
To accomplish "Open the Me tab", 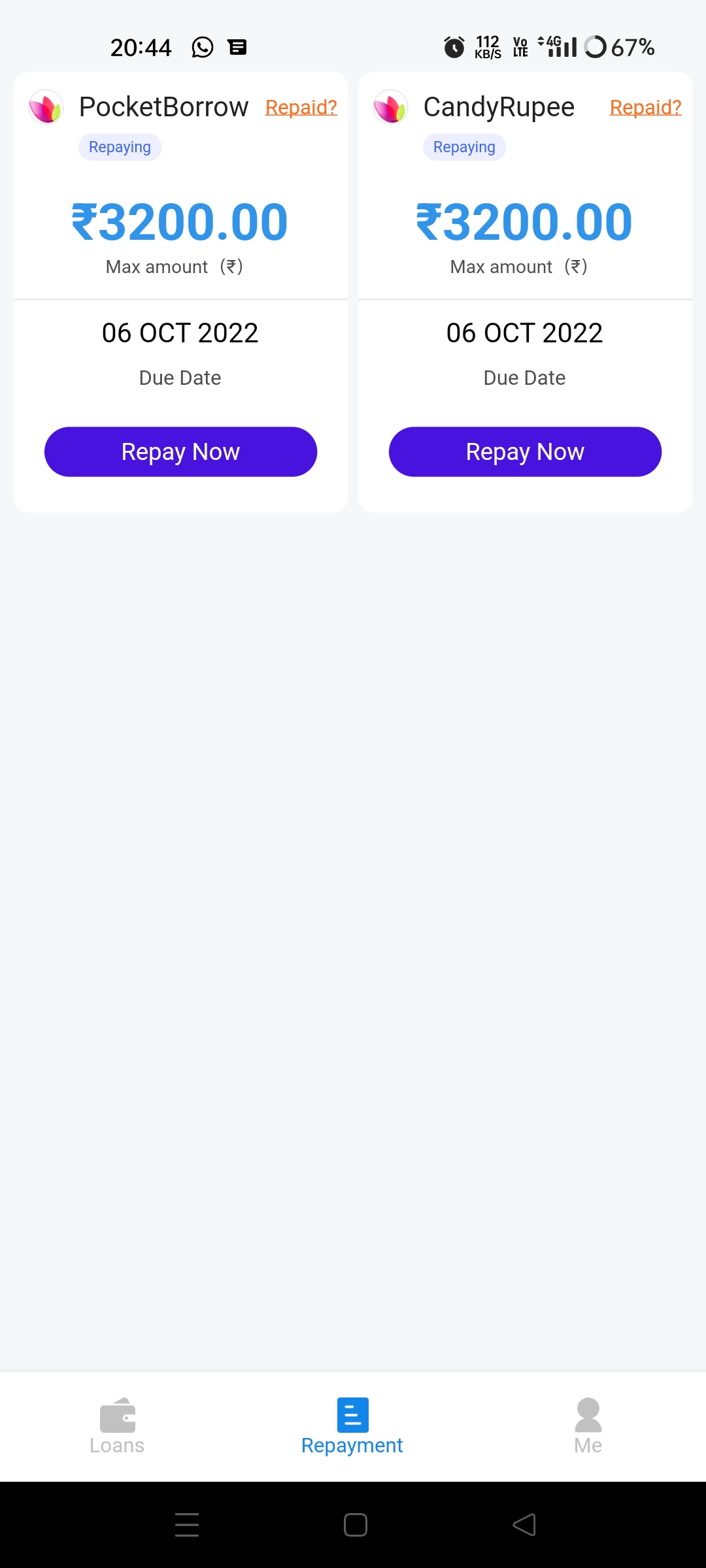I will pos(588,1427).
